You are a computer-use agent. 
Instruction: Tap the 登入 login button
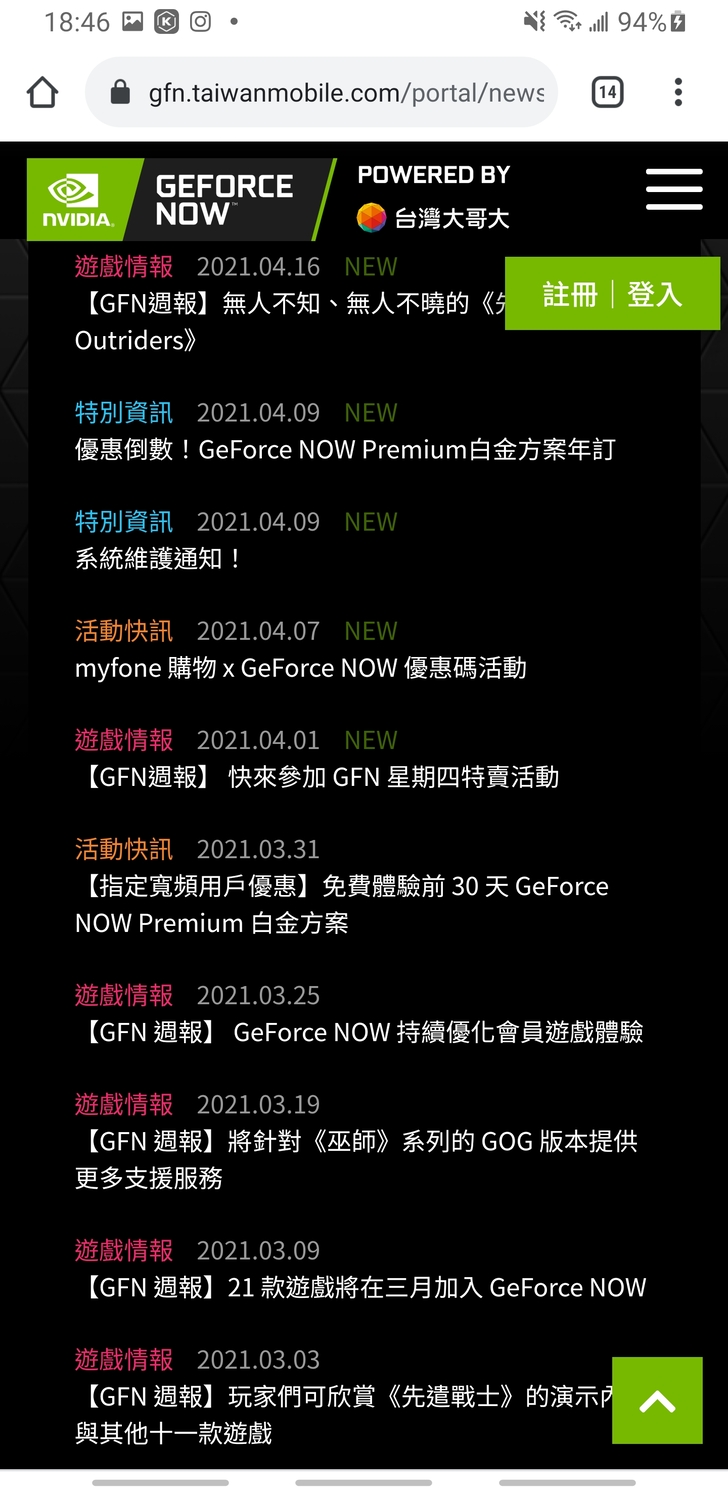click(x=655, y=294)
